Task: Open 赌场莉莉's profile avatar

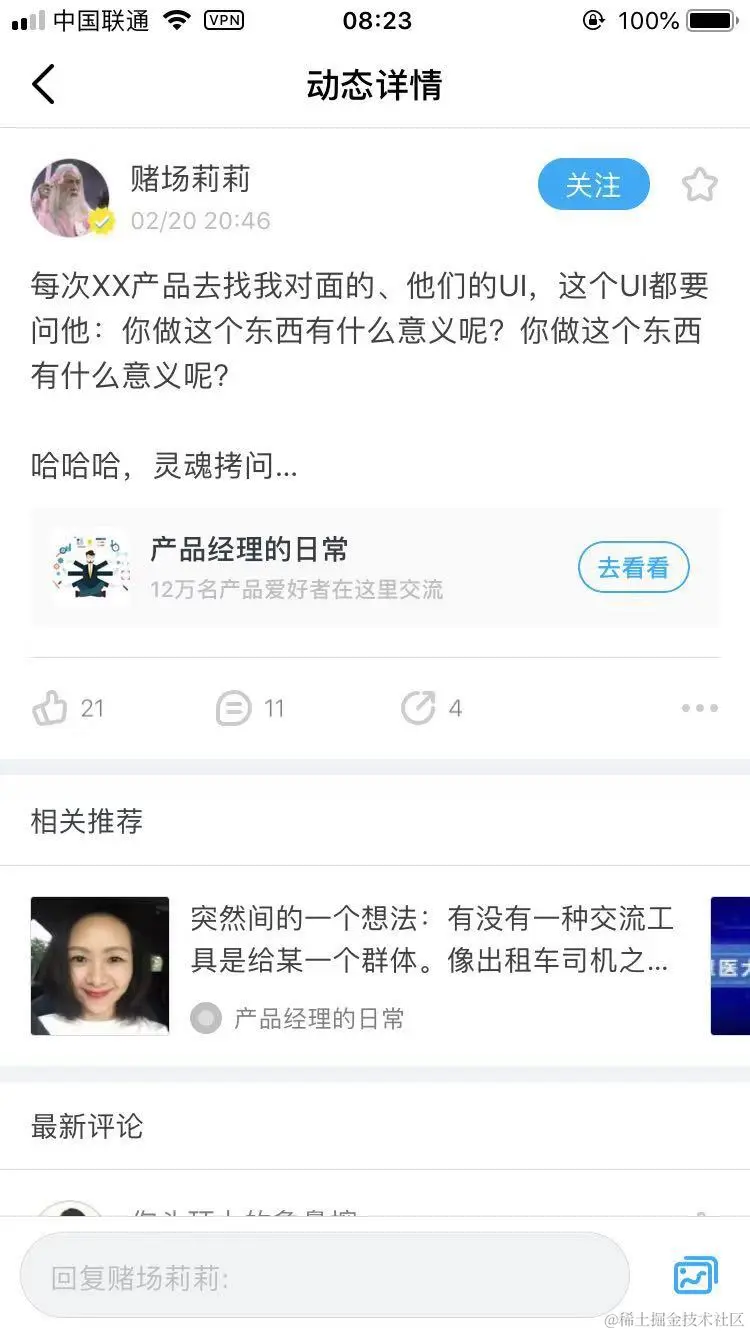Action: (x=70, y=197)
